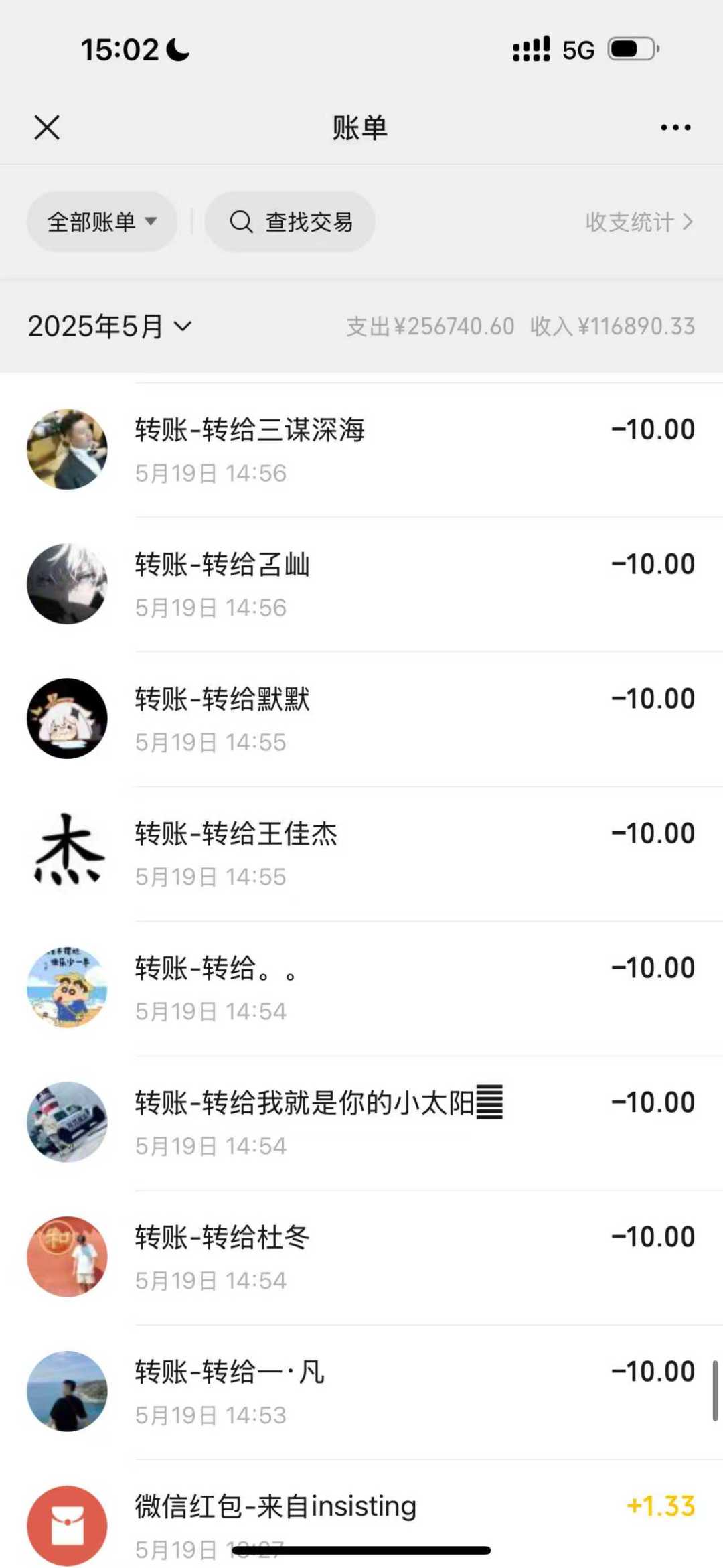Screen dimensions: 723x1568
Task: Change the month from 2025年5月
Action: pyautogui.click(x=110, y=326)
